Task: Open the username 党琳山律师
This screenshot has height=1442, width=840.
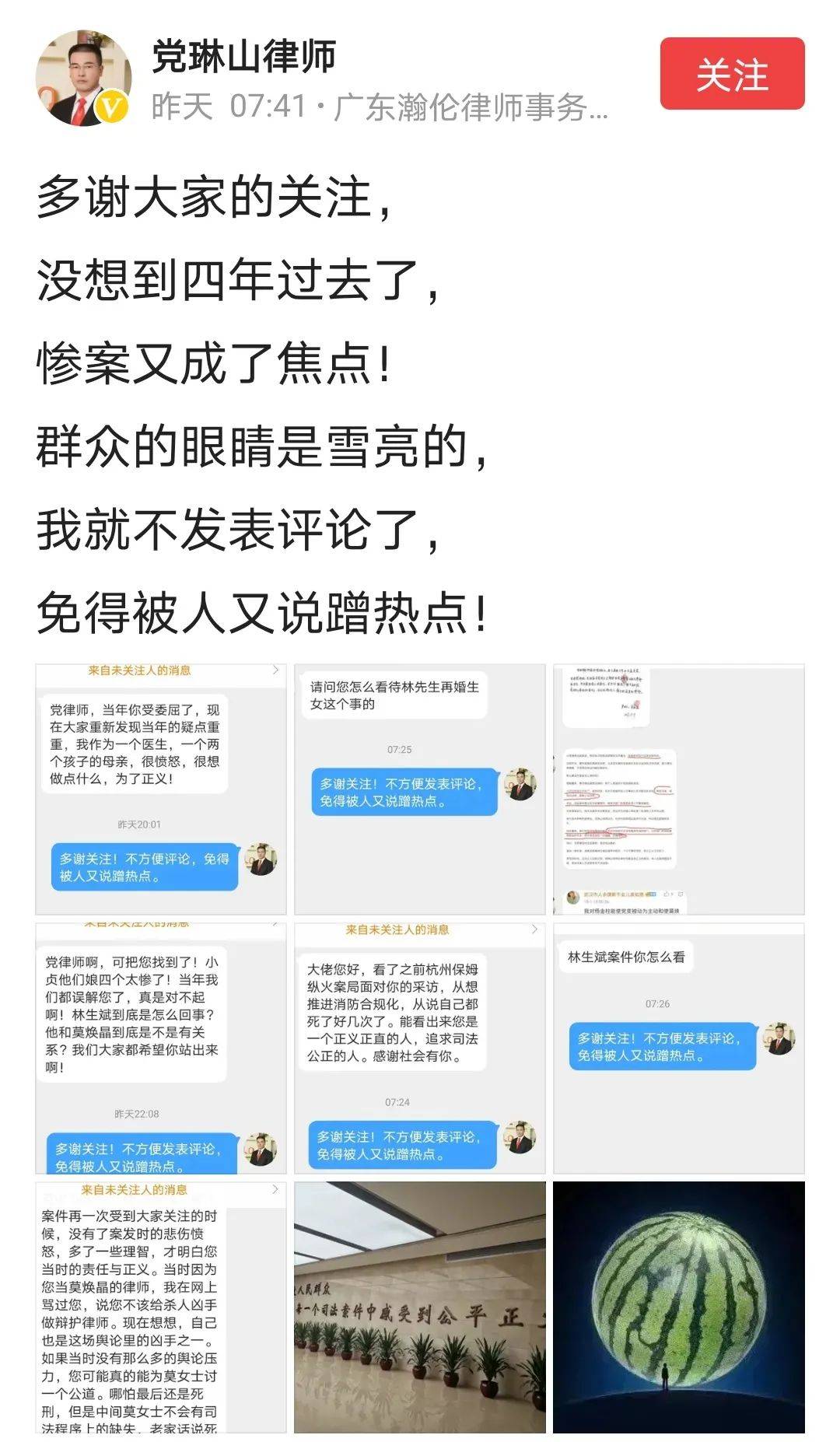Action: [243, 57]
